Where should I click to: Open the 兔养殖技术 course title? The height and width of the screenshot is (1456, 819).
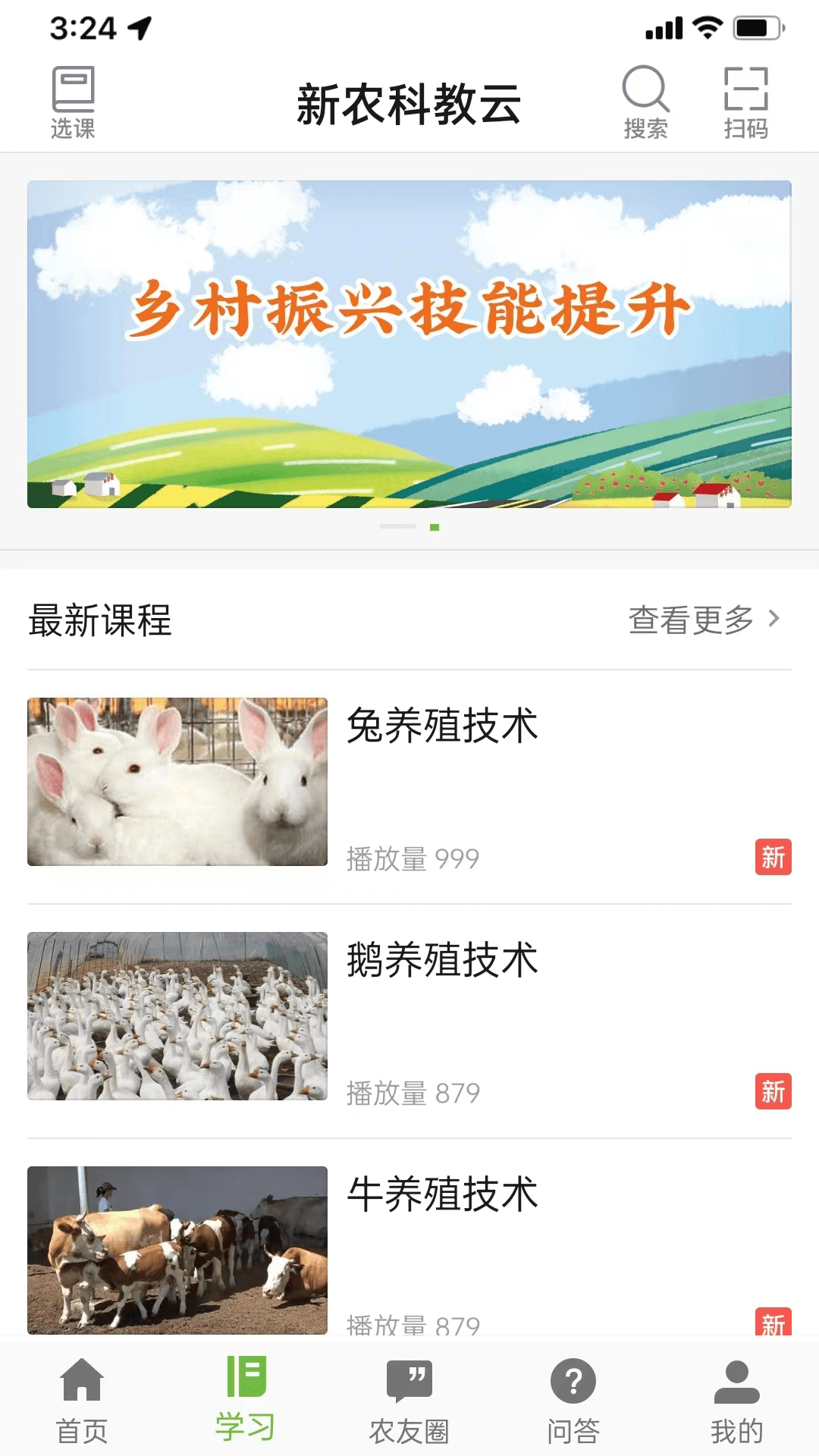click(x=444, y=726)
